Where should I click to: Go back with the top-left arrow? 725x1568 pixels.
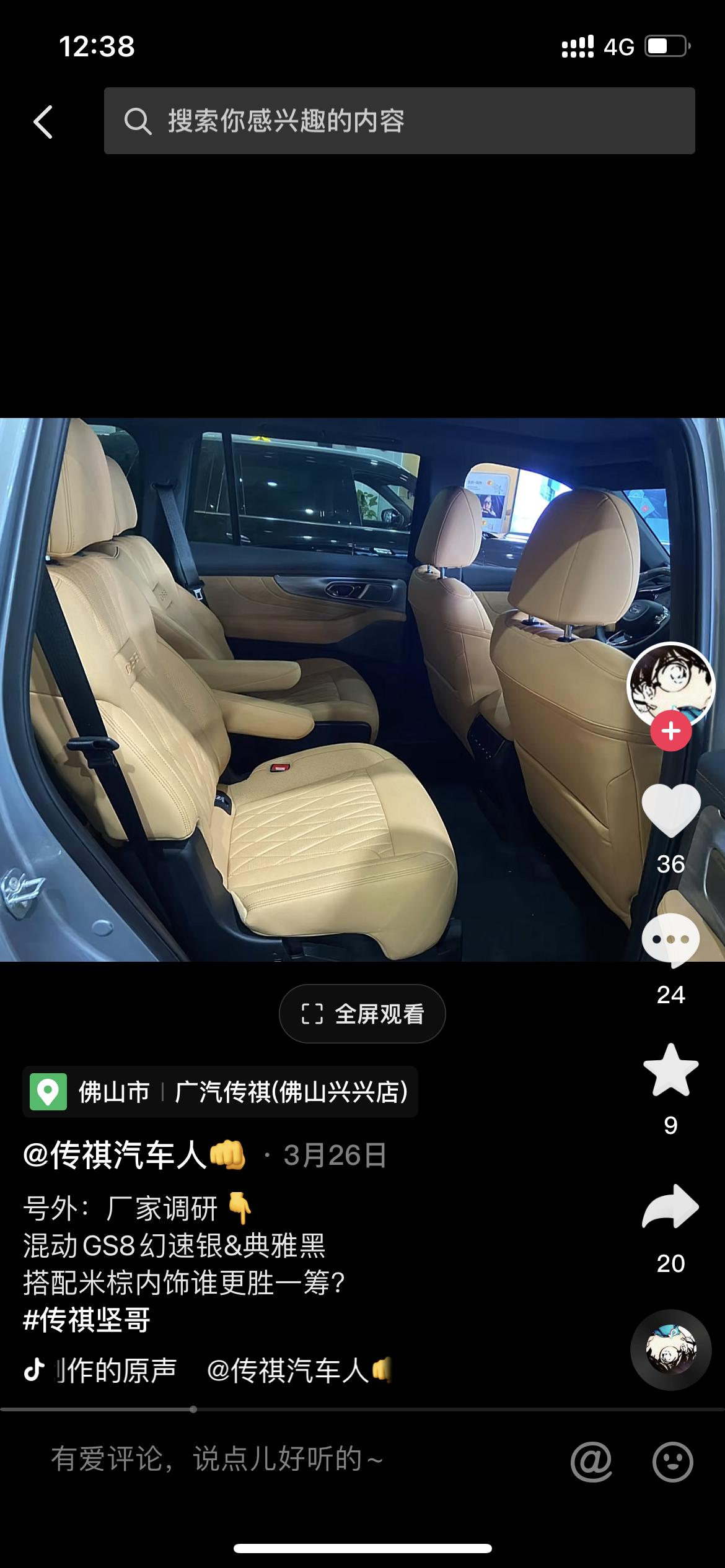tap(43, 121)
